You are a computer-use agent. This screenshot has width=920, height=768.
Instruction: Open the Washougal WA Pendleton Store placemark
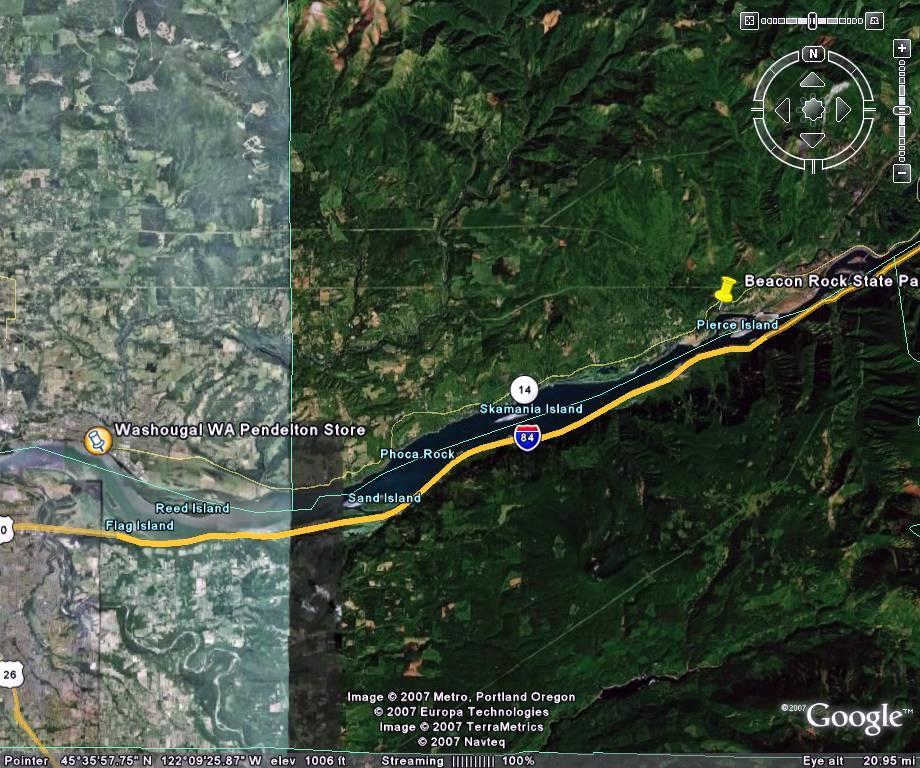click(97, 440)
